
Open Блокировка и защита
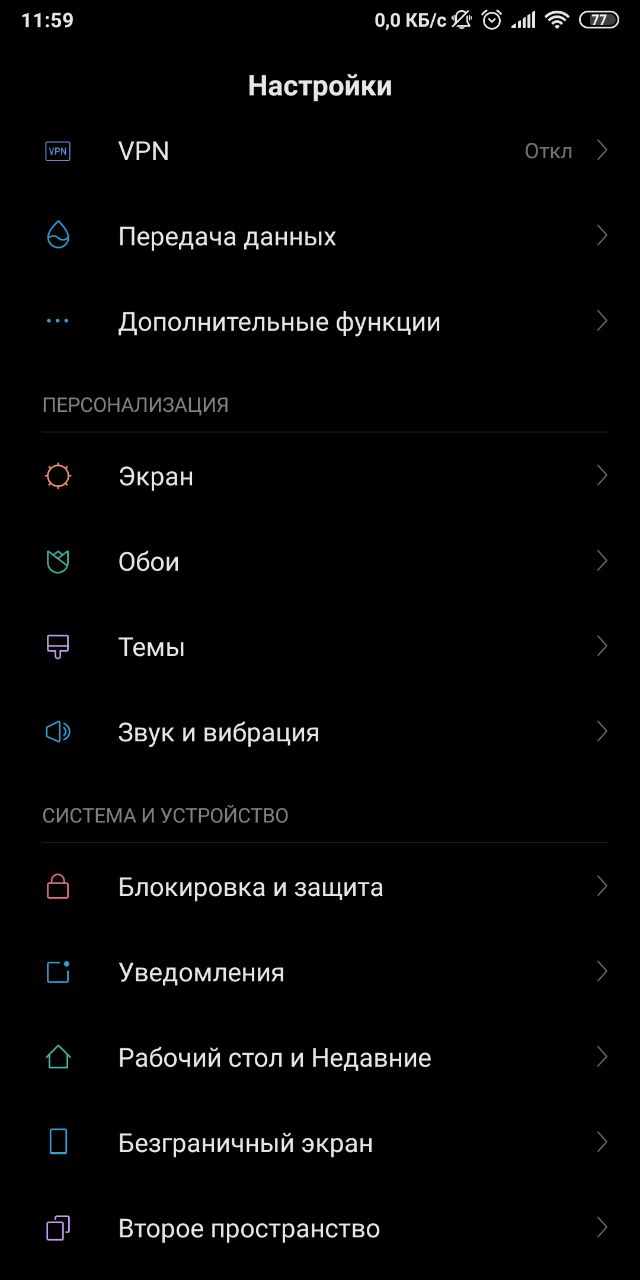pyautogui.click(x=320, y=886)
